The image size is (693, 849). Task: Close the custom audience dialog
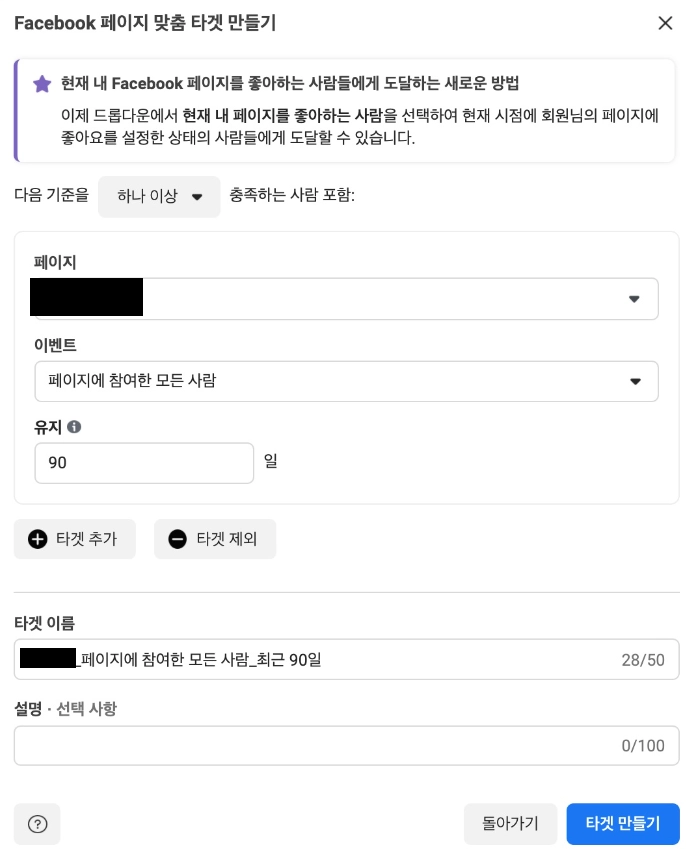665,23
